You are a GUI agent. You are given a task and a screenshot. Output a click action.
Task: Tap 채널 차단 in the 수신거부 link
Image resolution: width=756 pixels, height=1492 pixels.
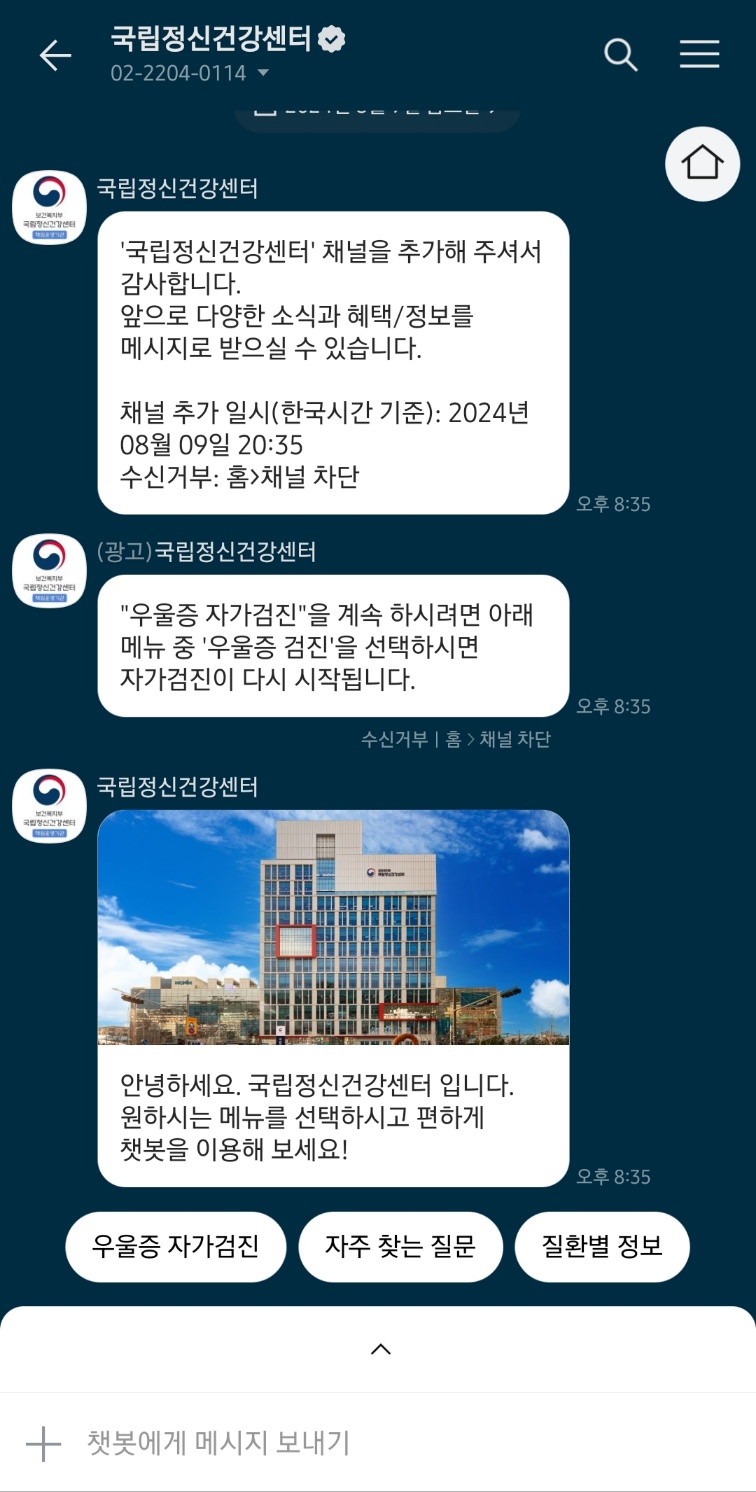[x=516, y=738]
